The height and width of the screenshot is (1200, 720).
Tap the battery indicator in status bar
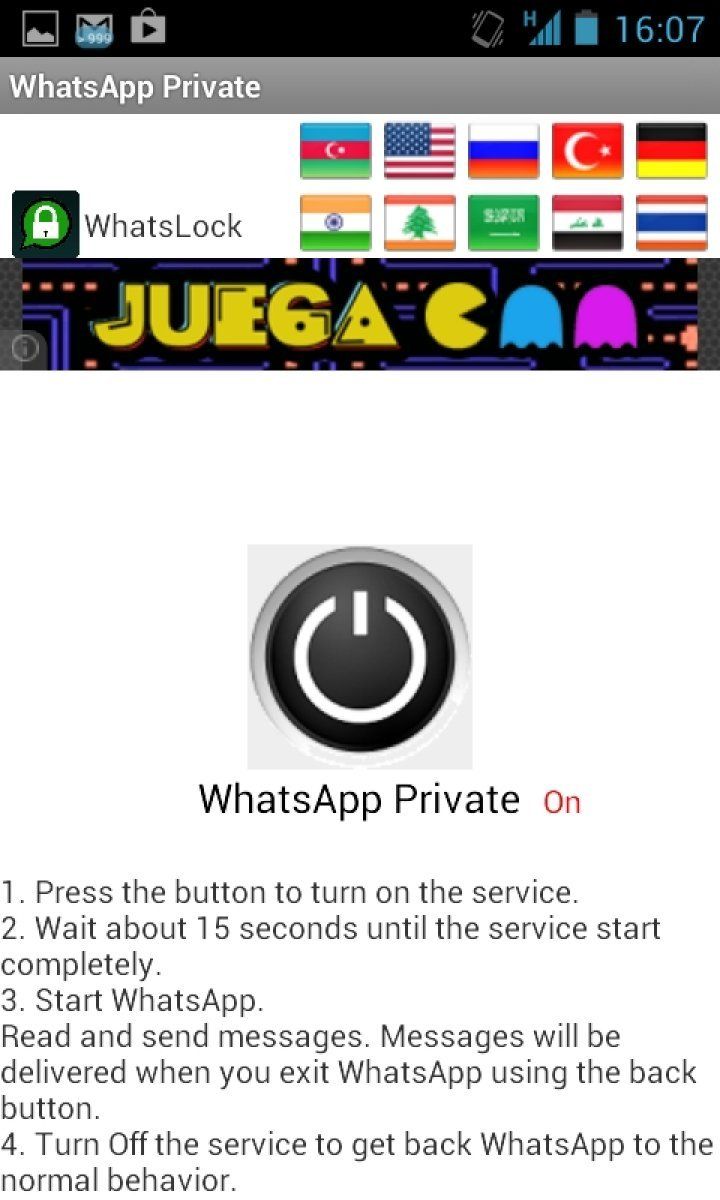click(585, 28)
